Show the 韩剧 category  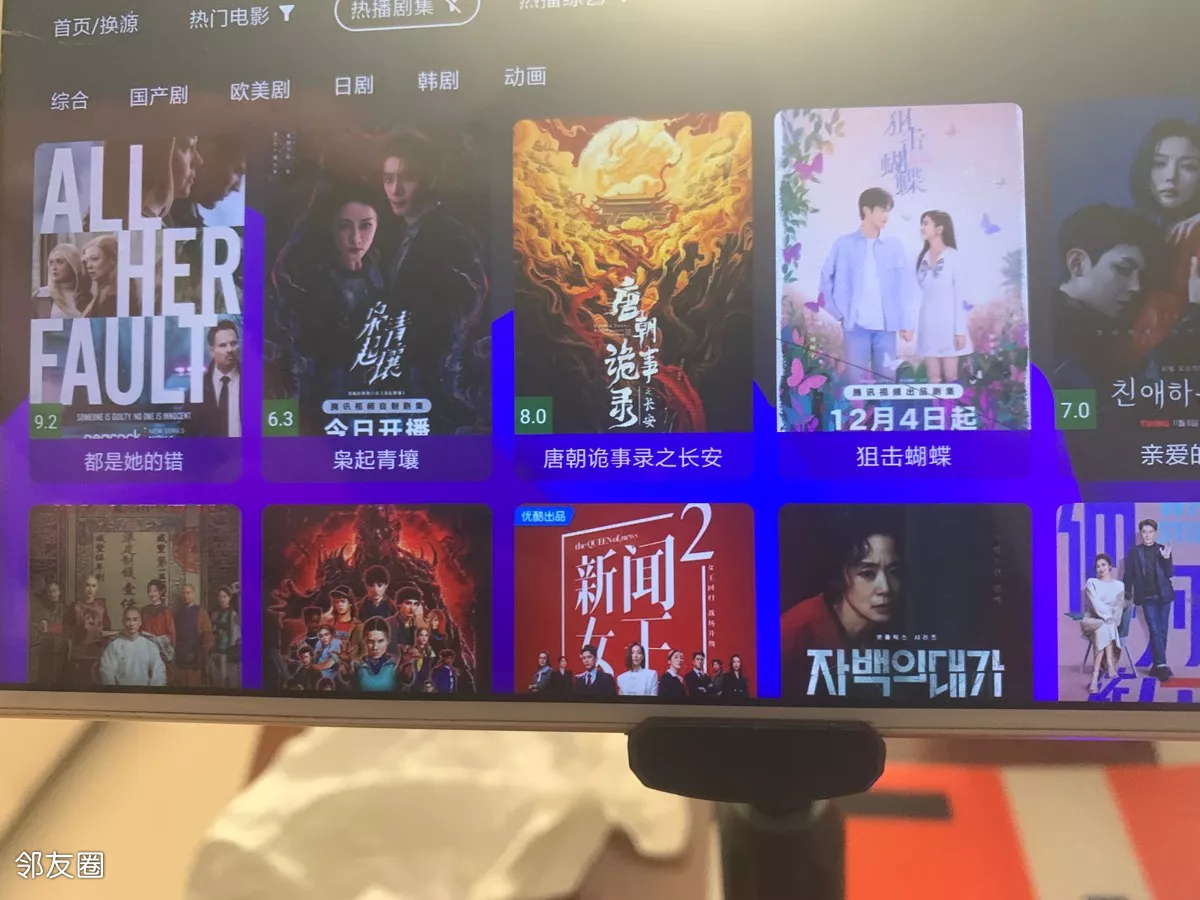tap(438, 81)
